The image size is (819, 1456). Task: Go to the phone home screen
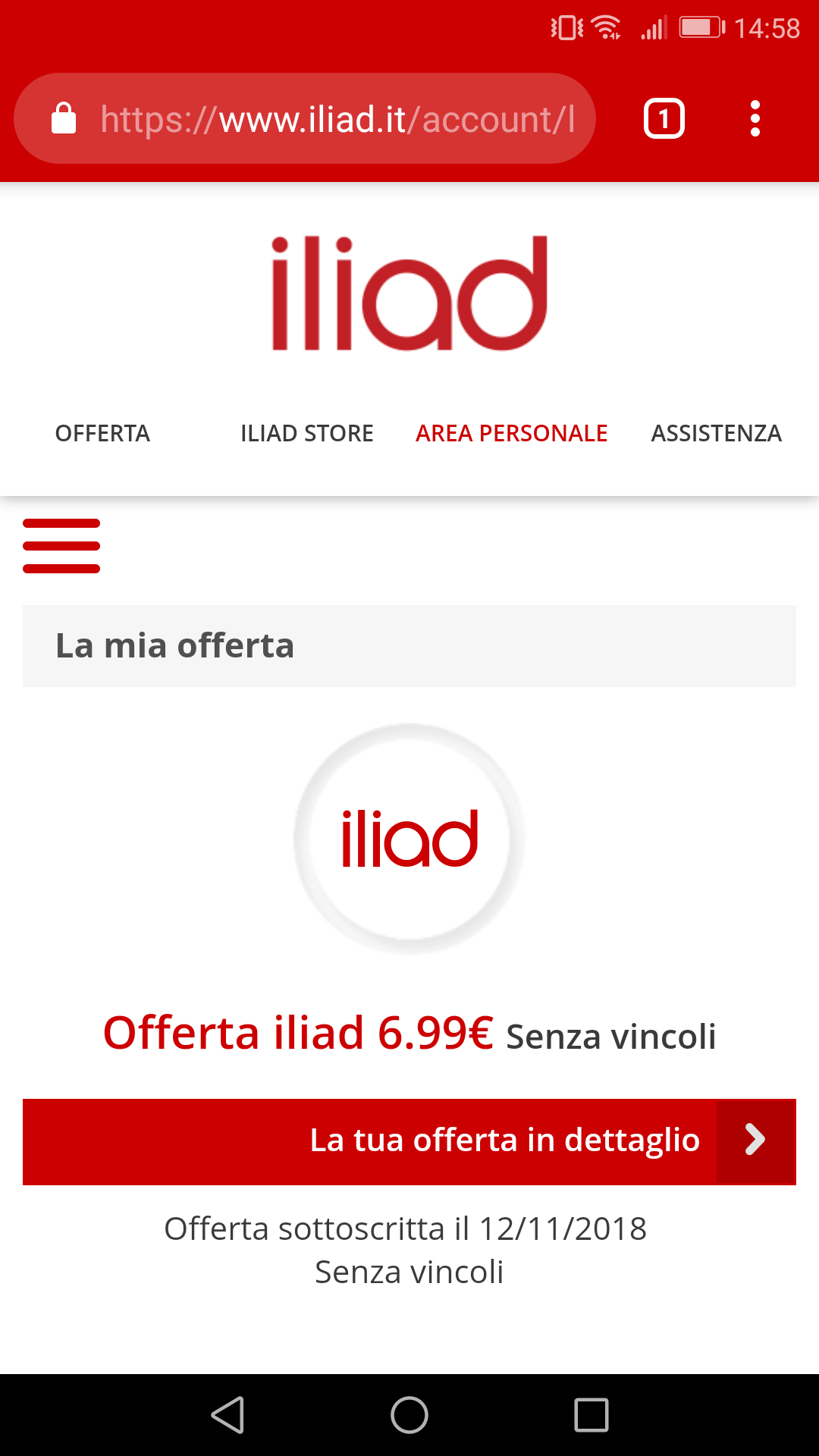409,1415
